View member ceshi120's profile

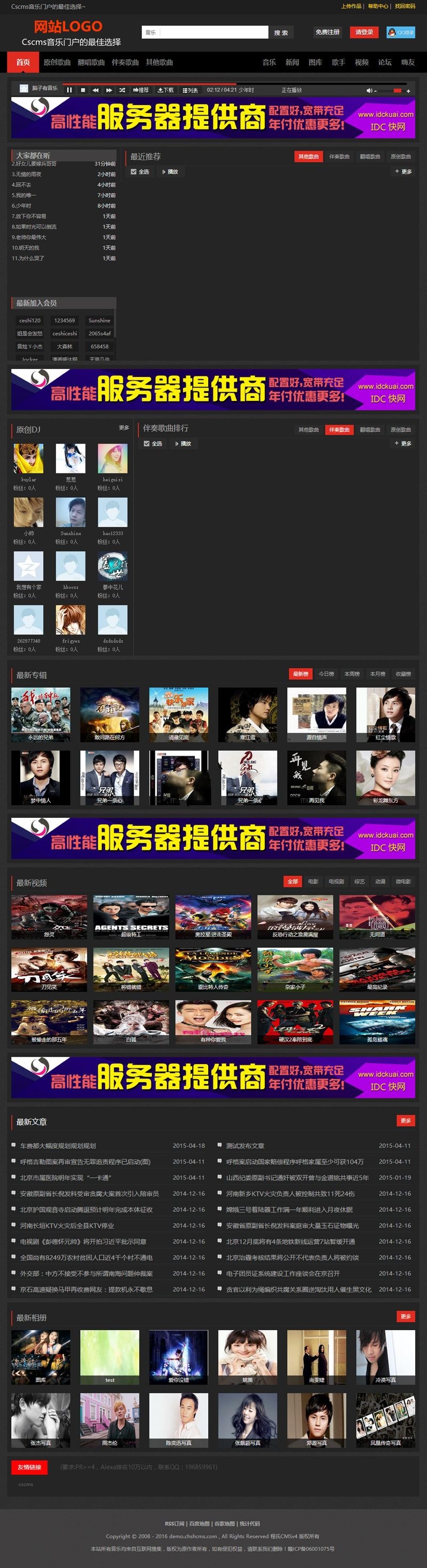pyautogui.click(x=30, y=320)
